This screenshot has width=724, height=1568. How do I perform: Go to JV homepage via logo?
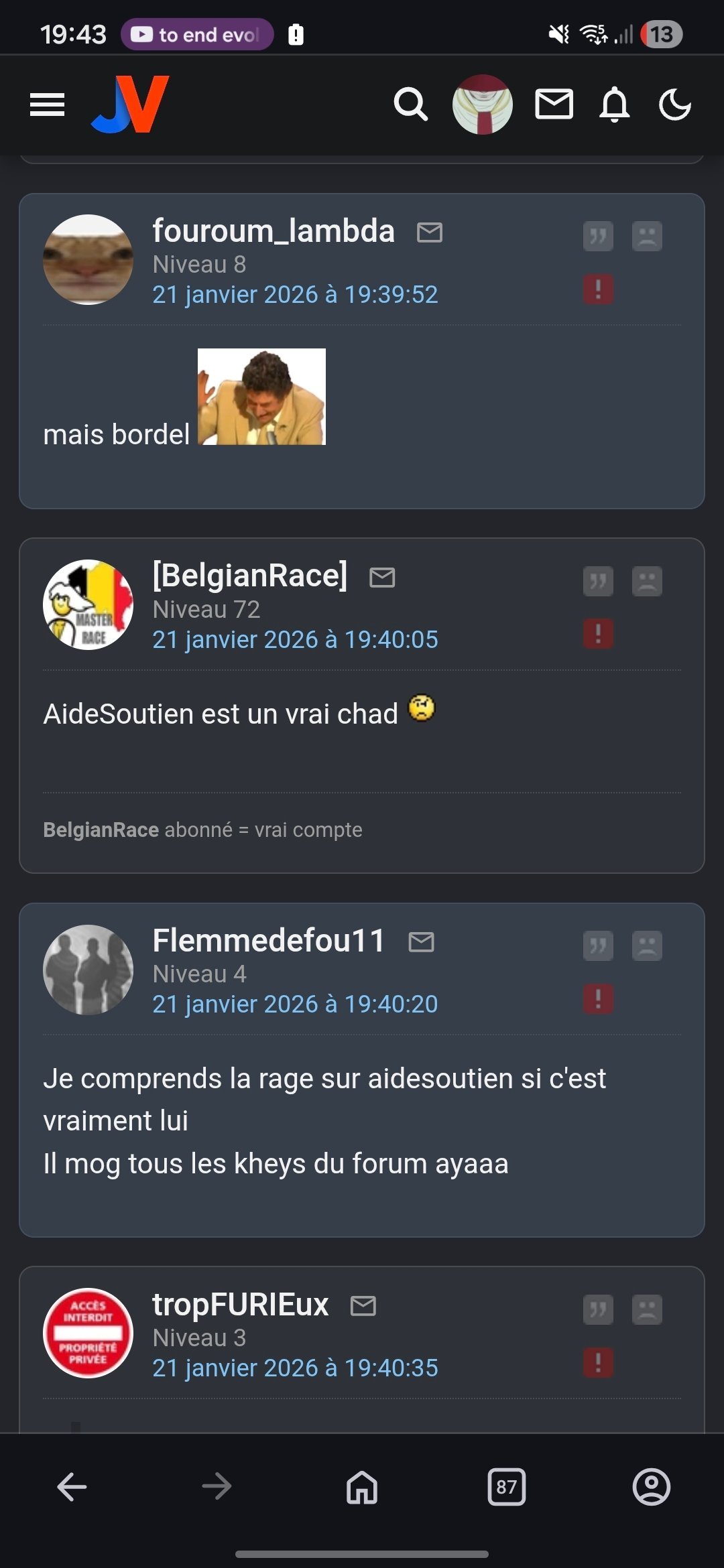131,105
